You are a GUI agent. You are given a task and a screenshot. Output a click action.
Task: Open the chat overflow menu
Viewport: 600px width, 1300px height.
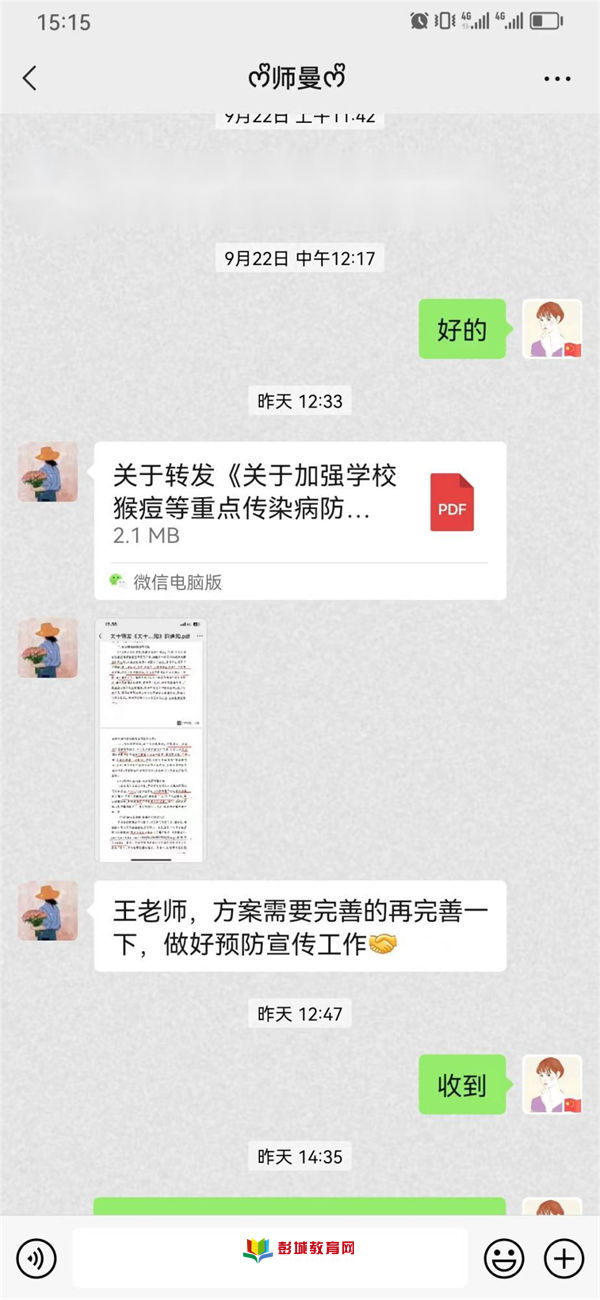(557, 78)
